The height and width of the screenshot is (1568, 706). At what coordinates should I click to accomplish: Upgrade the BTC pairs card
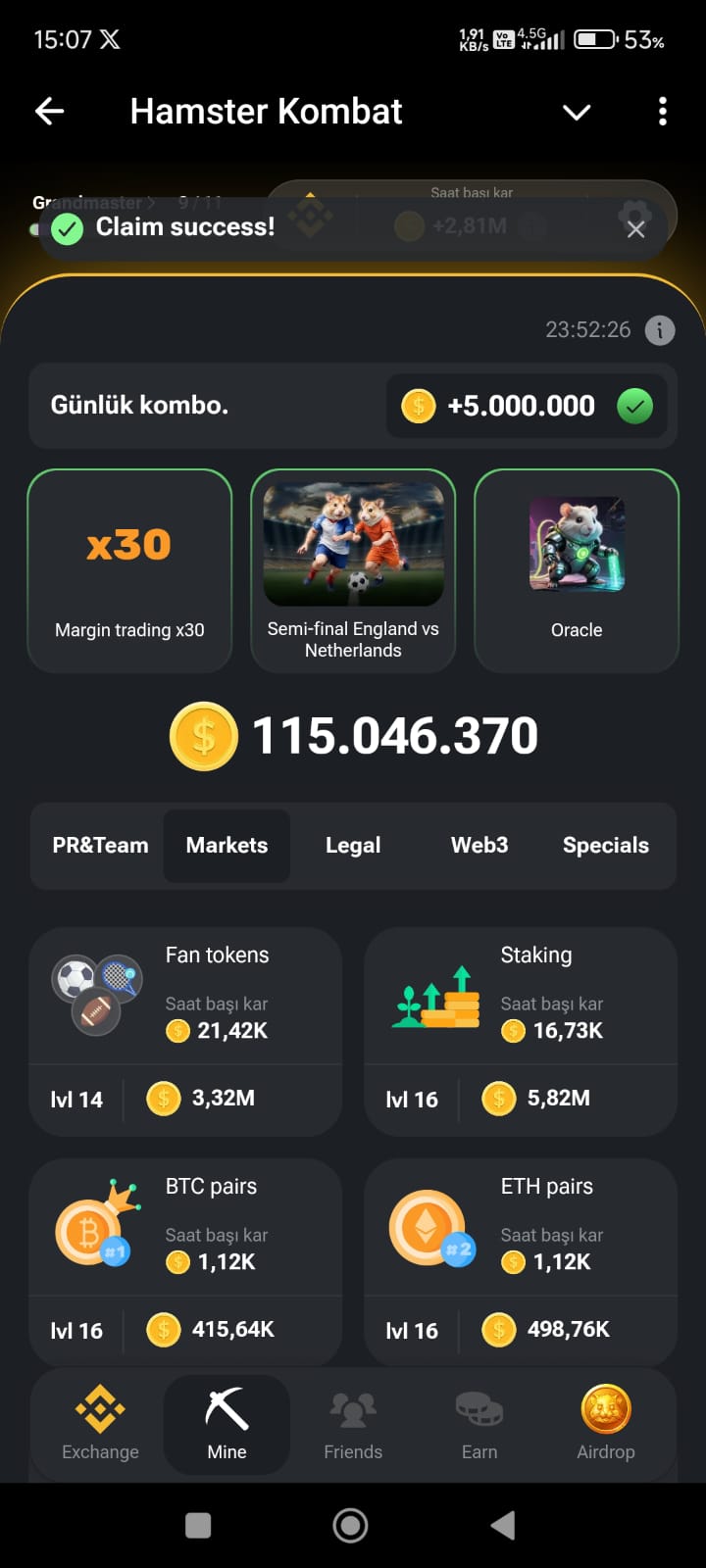(185, 1262)
